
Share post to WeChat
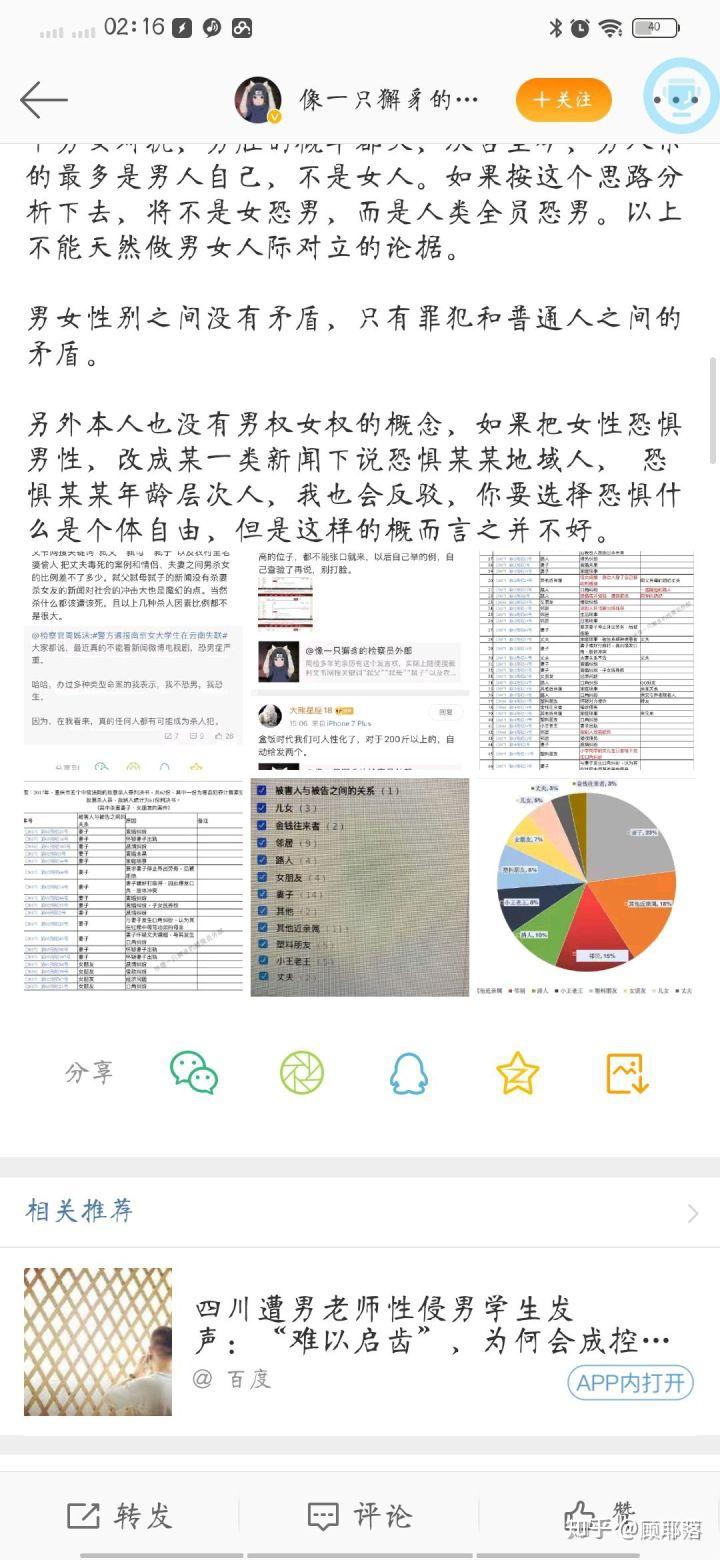194,1073
